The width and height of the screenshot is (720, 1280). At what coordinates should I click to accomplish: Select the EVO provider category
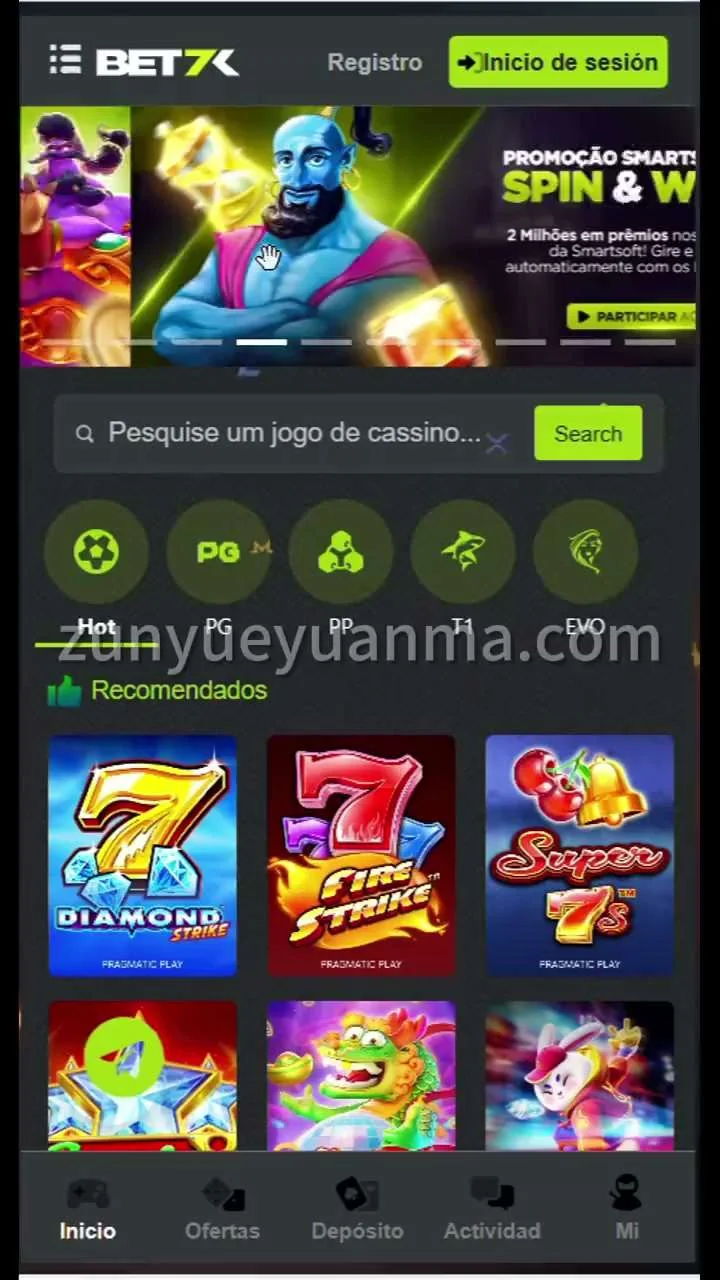585,552
